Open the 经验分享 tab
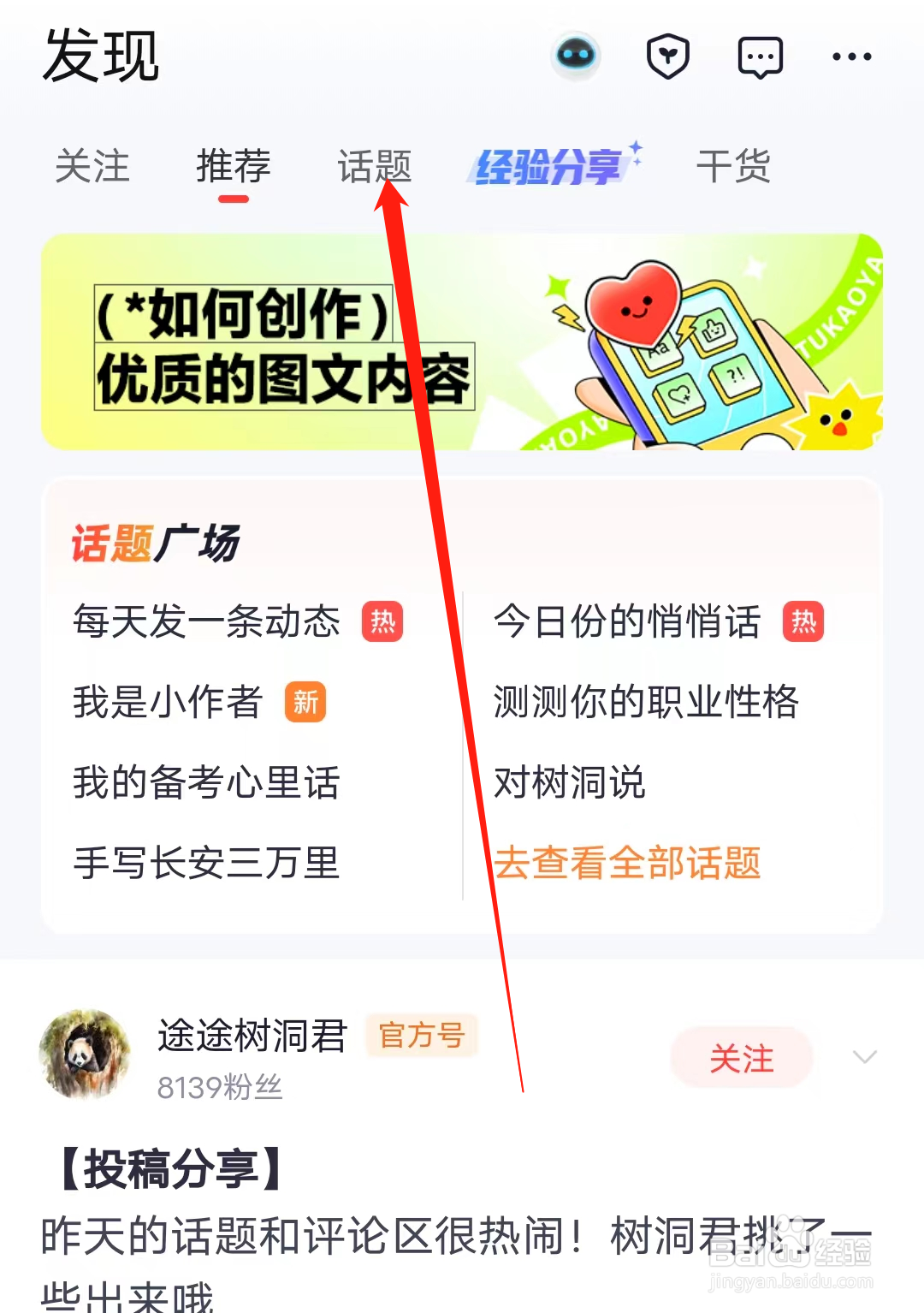This screenshot has width=924, height=1313. (552, 168)
